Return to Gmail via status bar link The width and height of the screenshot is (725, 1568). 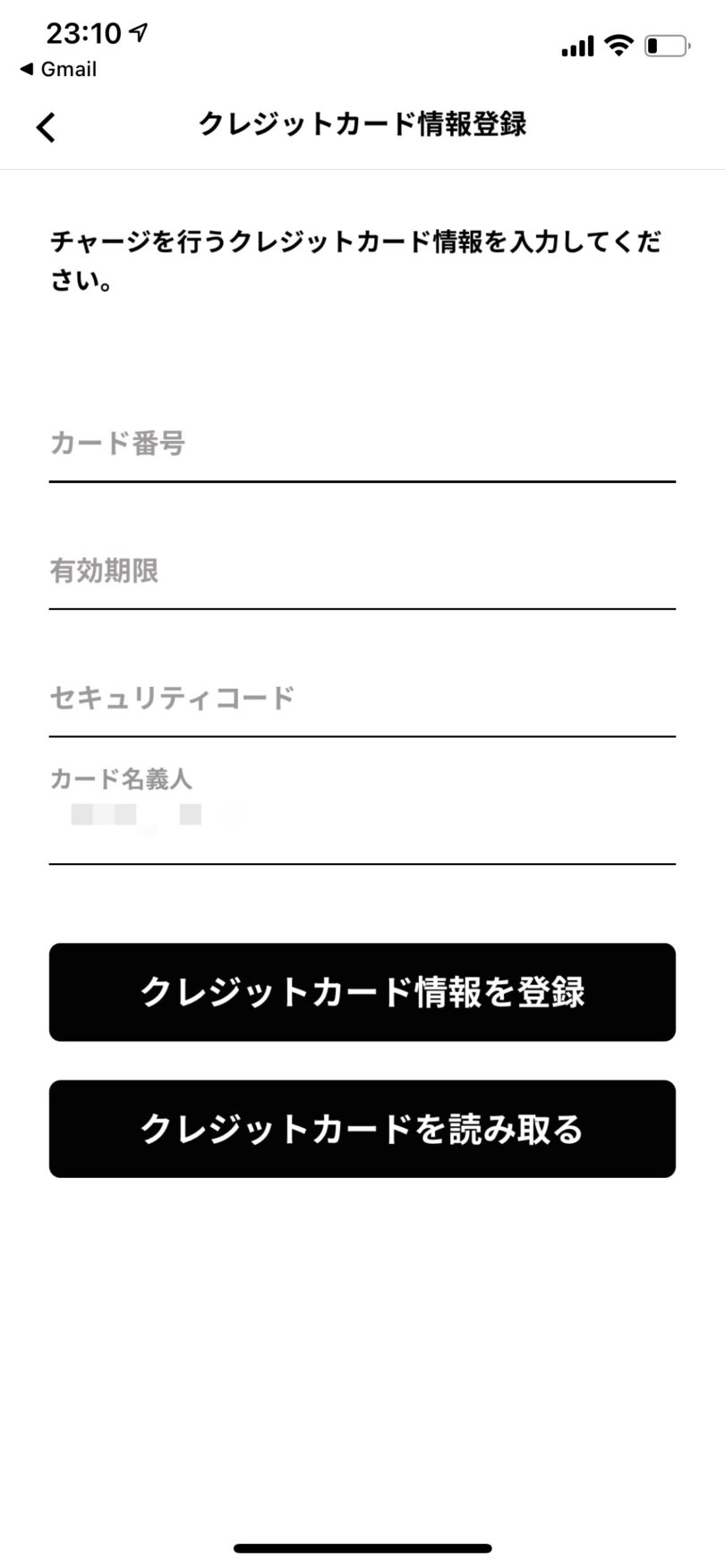pyautogui.click(x=58, y=69)
